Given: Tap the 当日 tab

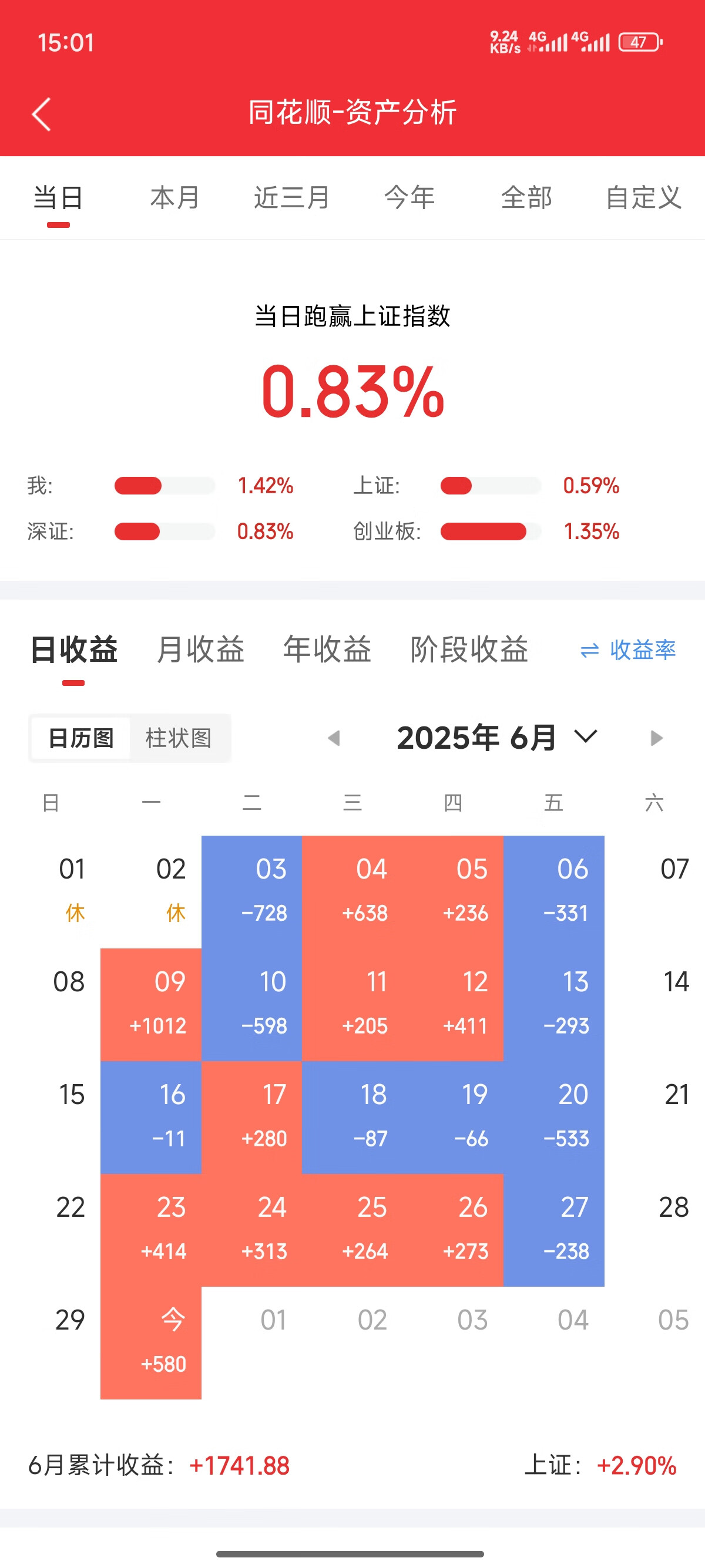Looking at the screenshot, I should (58, 197).
